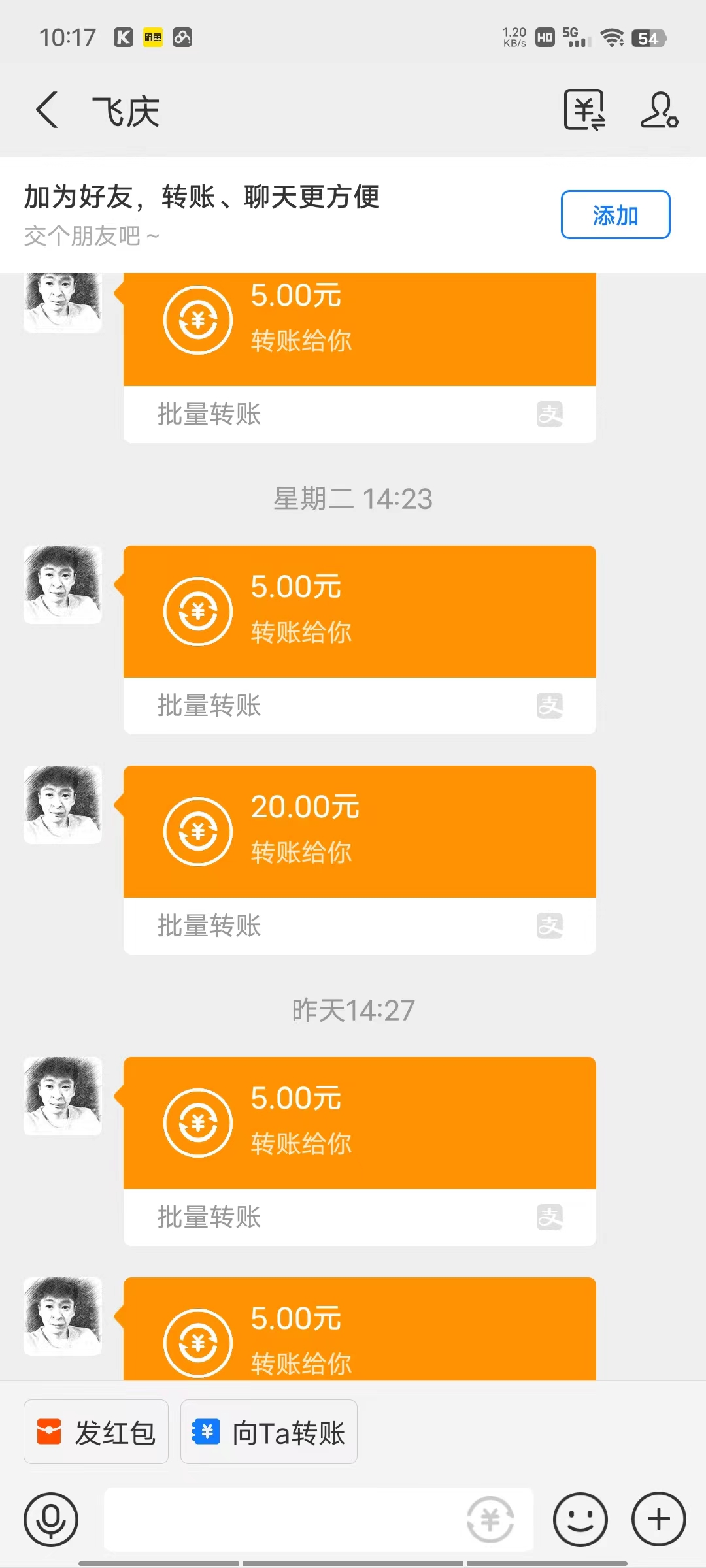
Task: Tap the sender avatar beside the 昨天 transfer
Action: 62,1096
